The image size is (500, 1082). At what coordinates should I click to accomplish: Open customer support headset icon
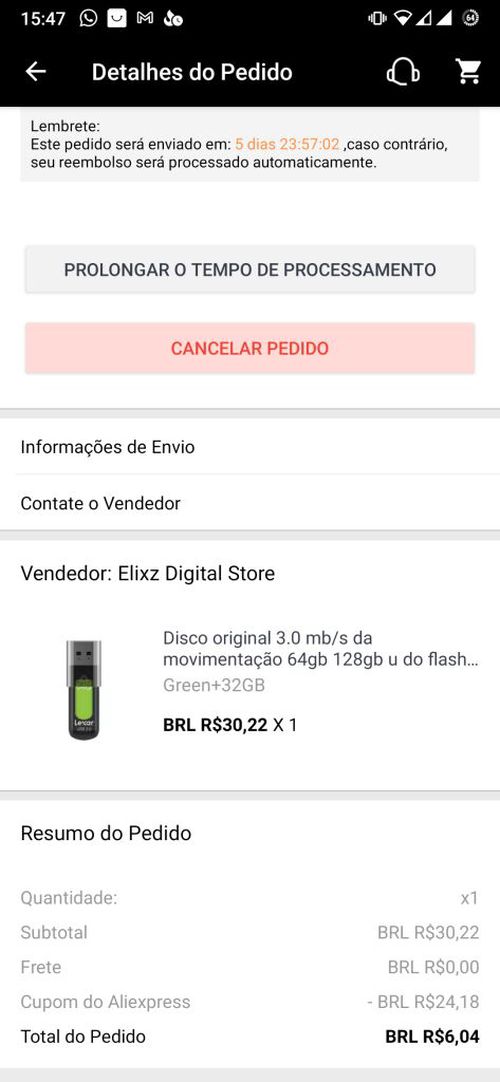[403, 72]
